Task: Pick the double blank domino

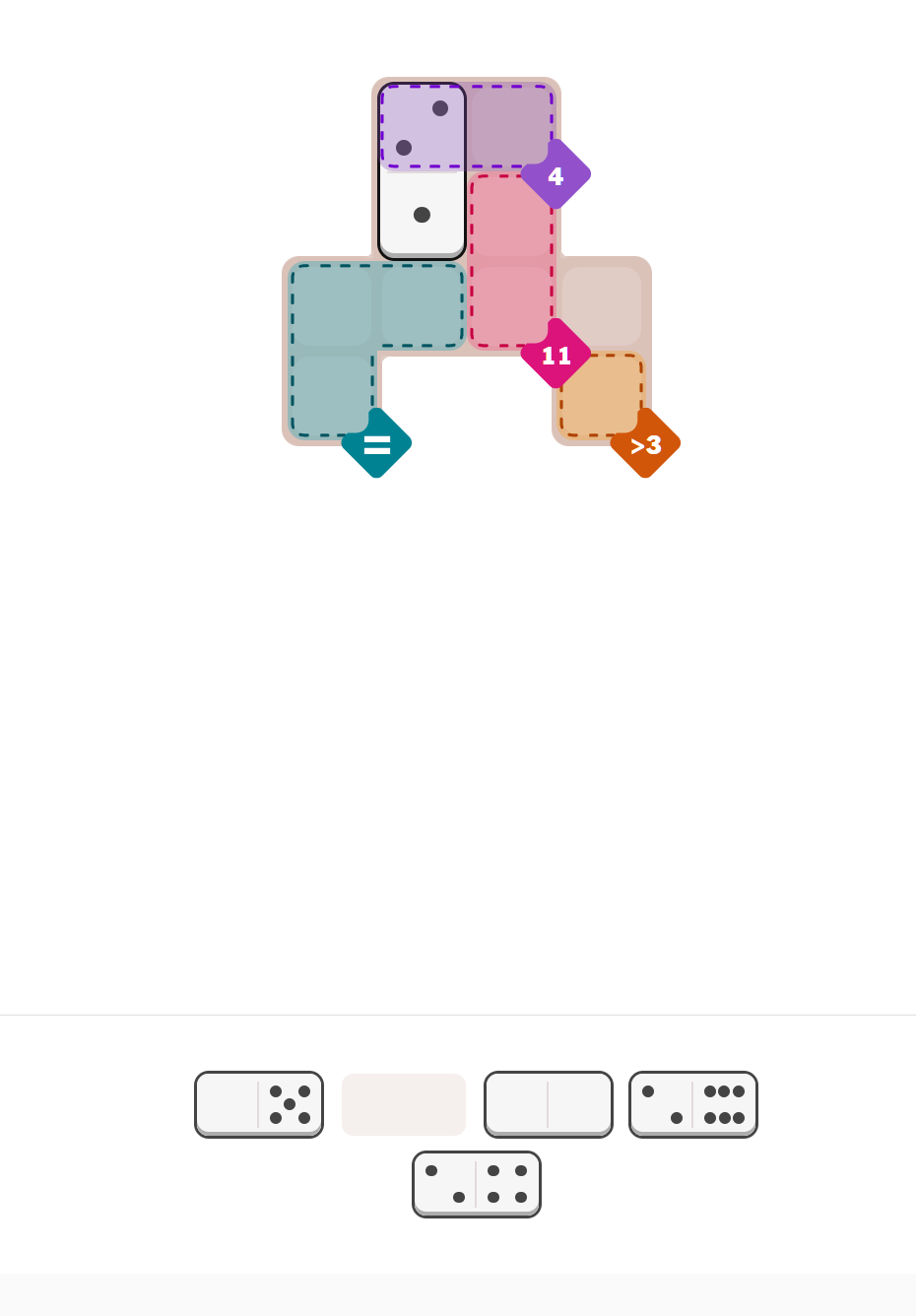Action: click(x=549, y=1104)
